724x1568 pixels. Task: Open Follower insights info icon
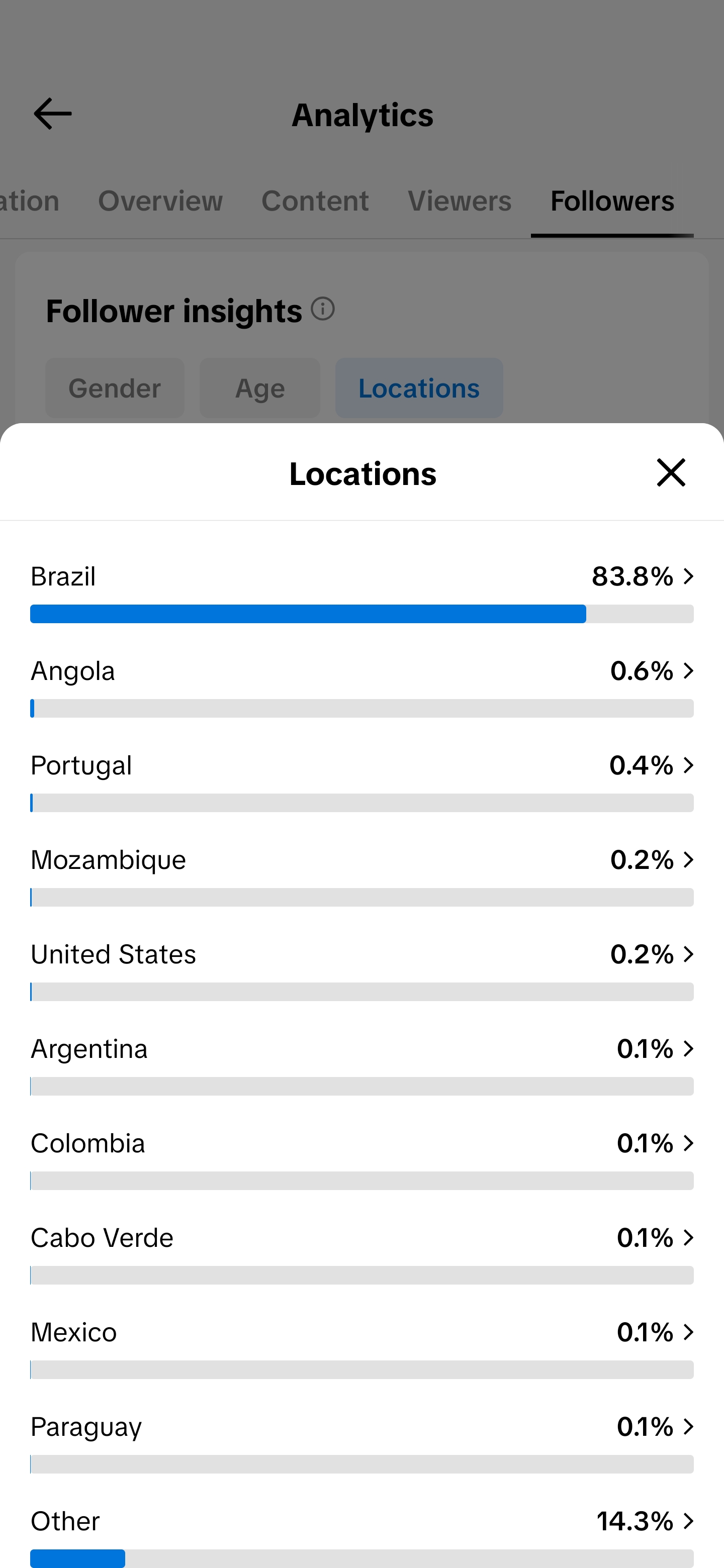coord(323,309)
